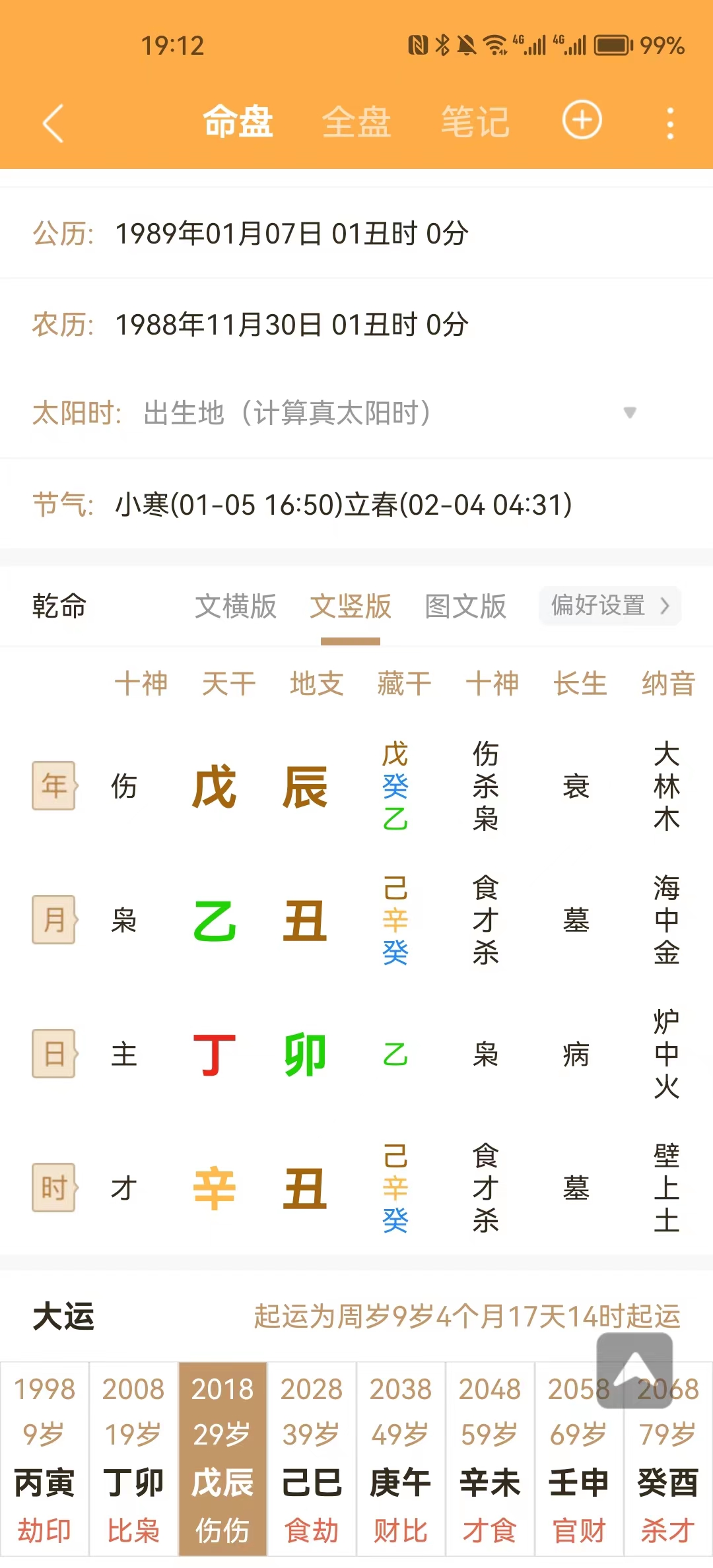The width and height of the screenshot is (713, 1568).
Task: Tap the scroll-to-top arrow button
Action: tap(634, 1371)
